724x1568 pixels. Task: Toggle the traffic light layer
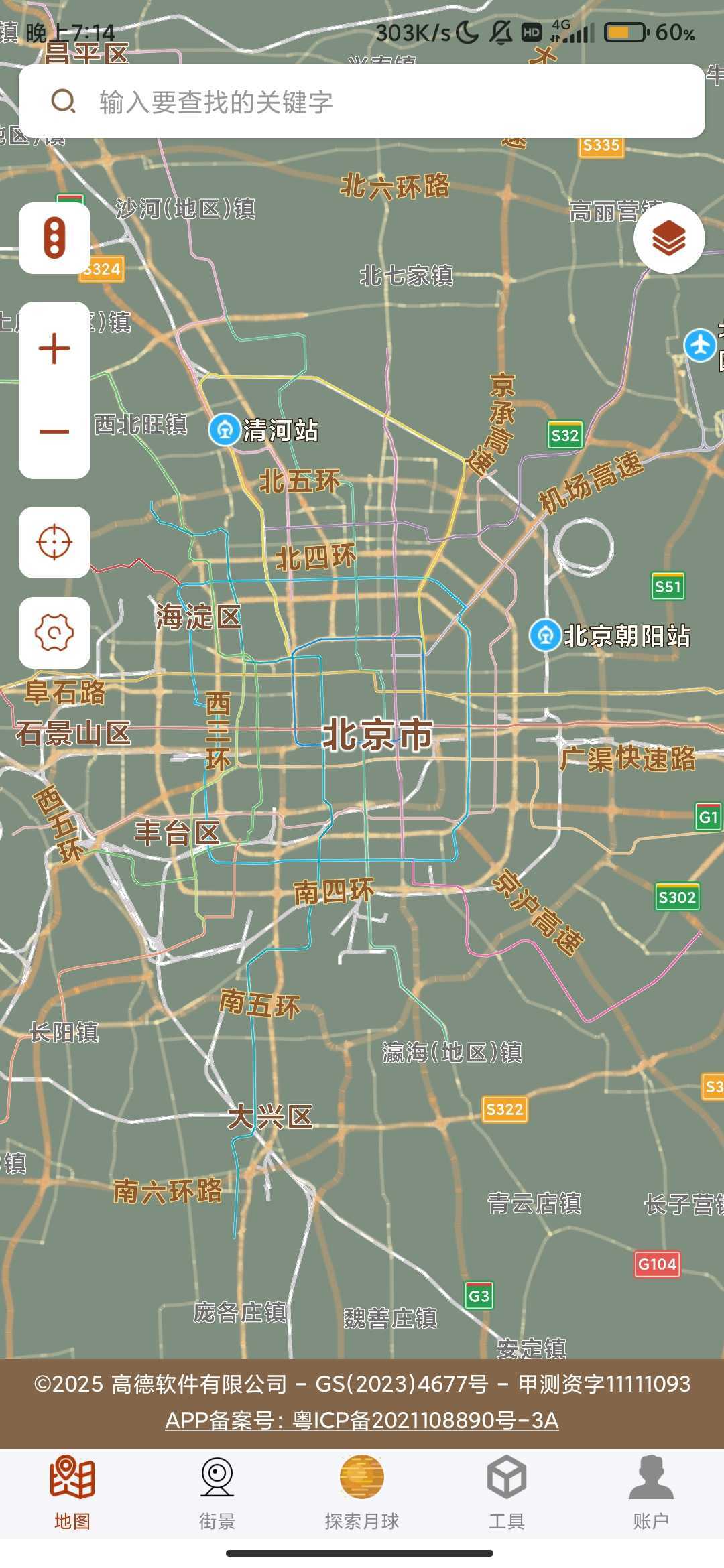(55, 238)
